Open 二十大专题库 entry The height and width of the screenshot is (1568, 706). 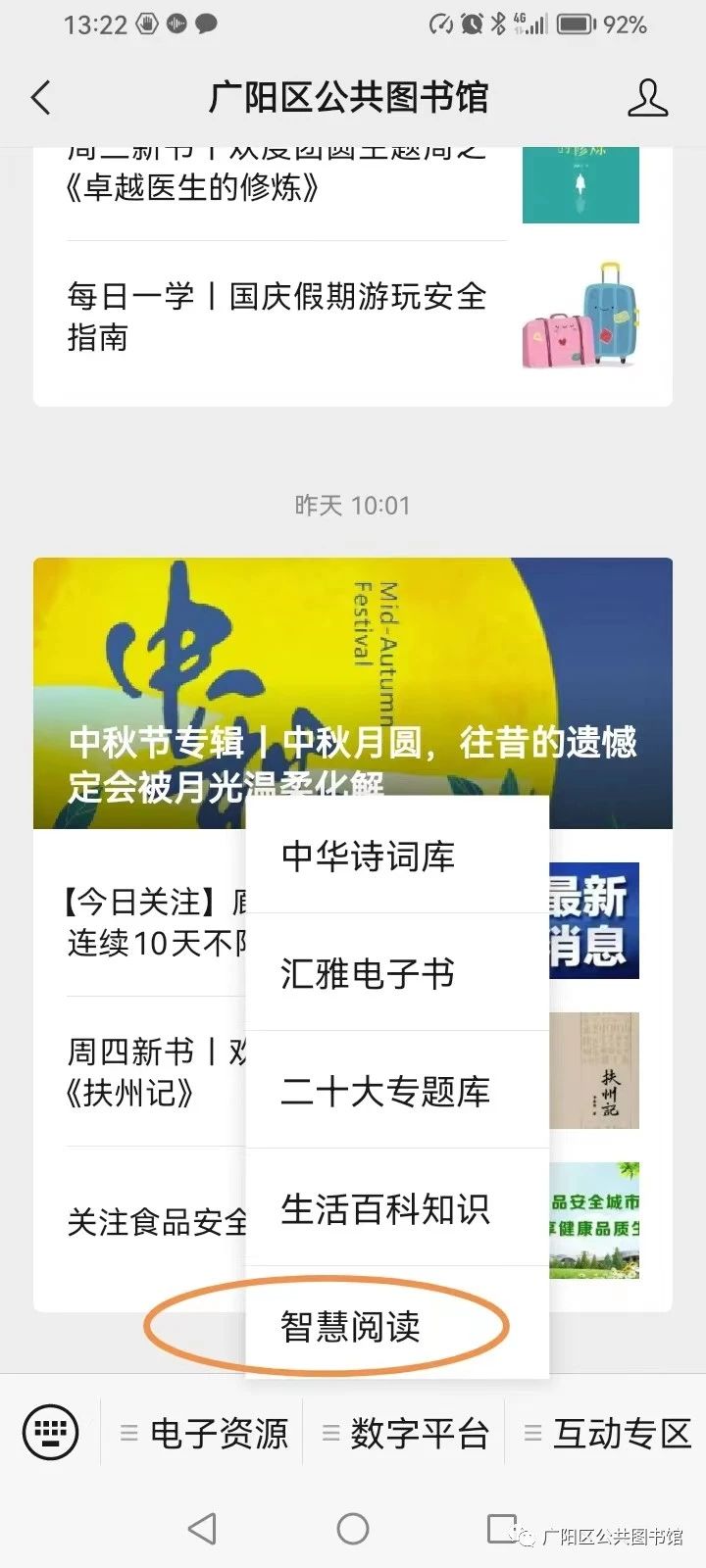pyautogui.click(x=385, y=1091)
